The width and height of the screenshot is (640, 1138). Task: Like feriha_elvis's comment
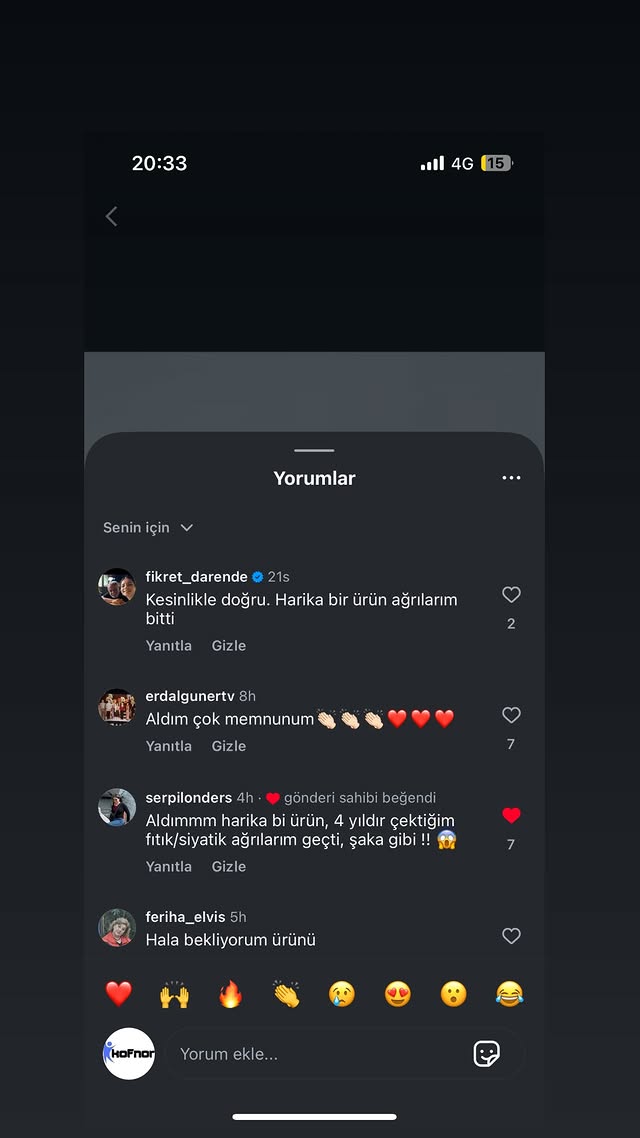pyautogui.click(x=511, y=936)
